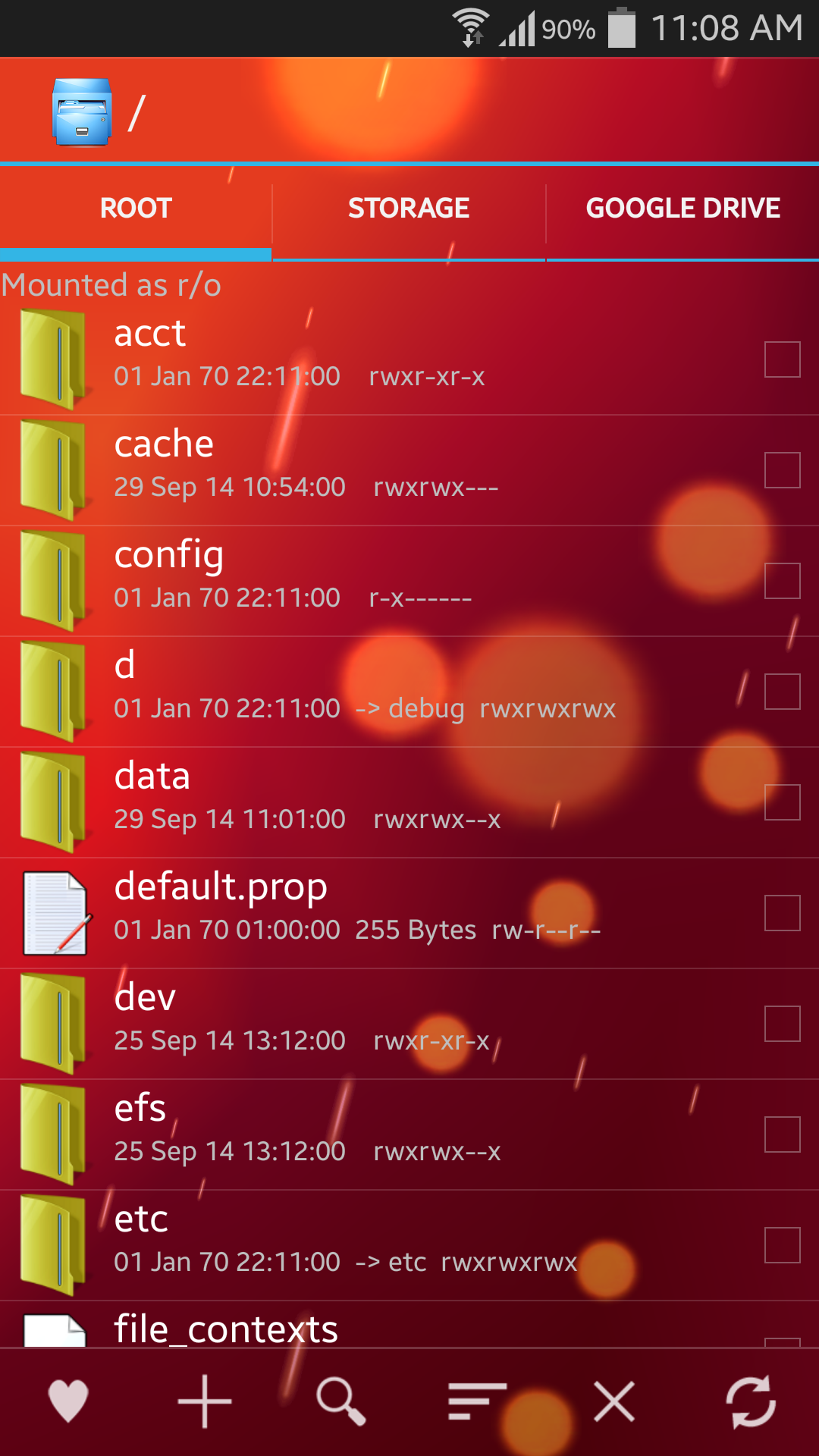Open the cache folder
The height and width of the screenshot is (1456, 819).
(x=409, y=470)
